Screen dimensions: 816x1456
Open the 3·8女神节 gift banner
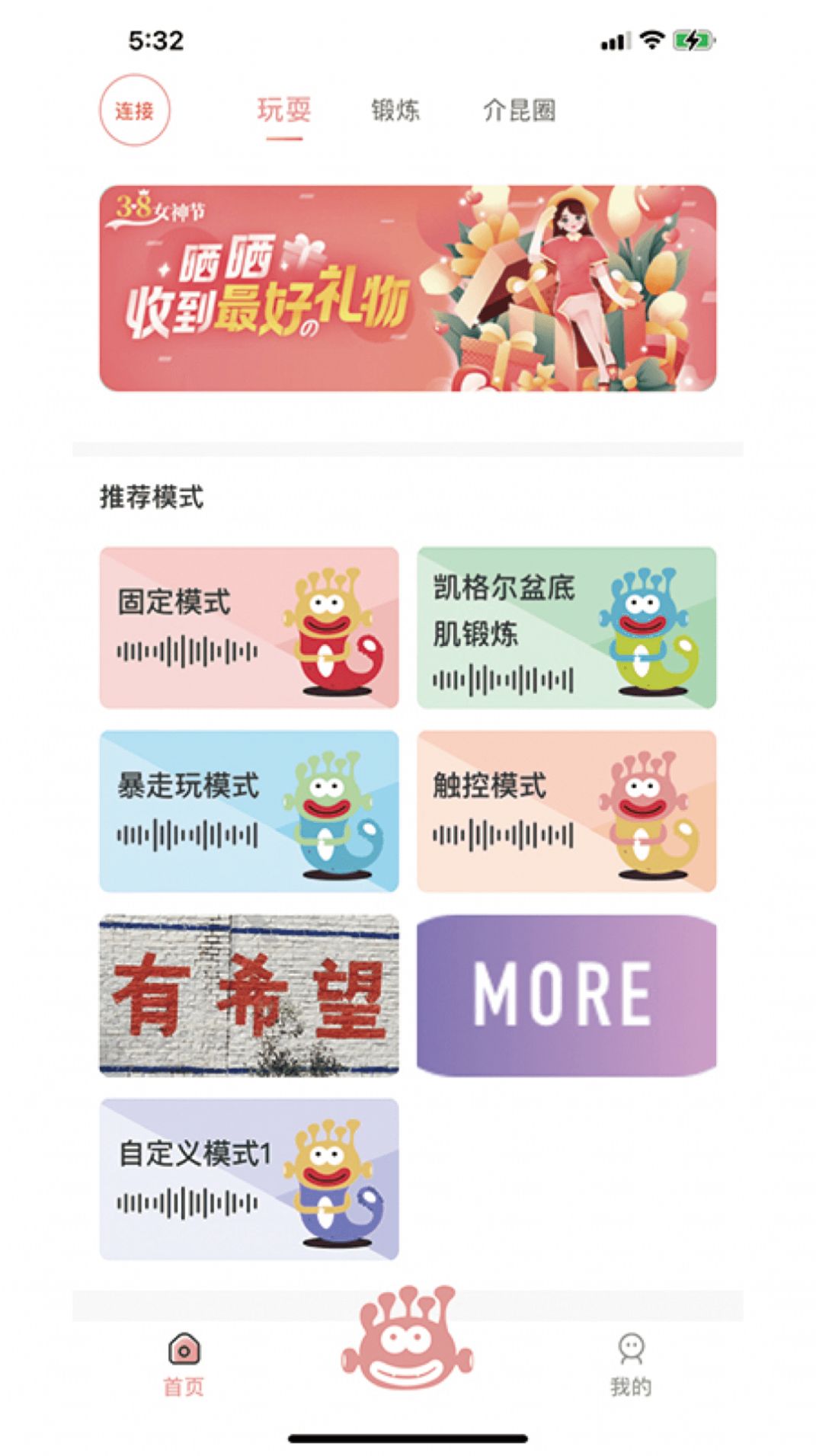pyautogui.click(x=408, y=288)
